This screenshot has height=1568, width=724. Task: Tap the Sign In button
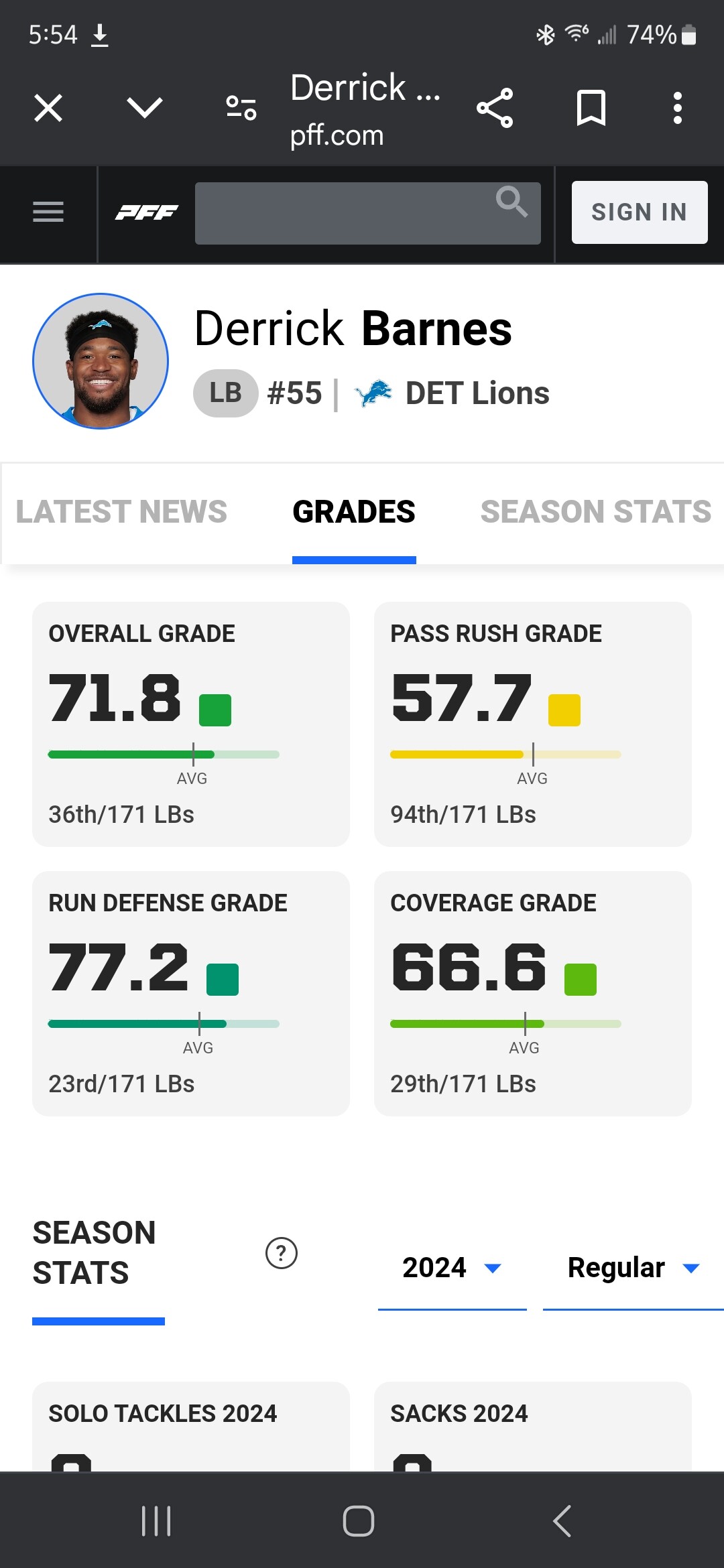pyautogui.click(x=639, y=212)
